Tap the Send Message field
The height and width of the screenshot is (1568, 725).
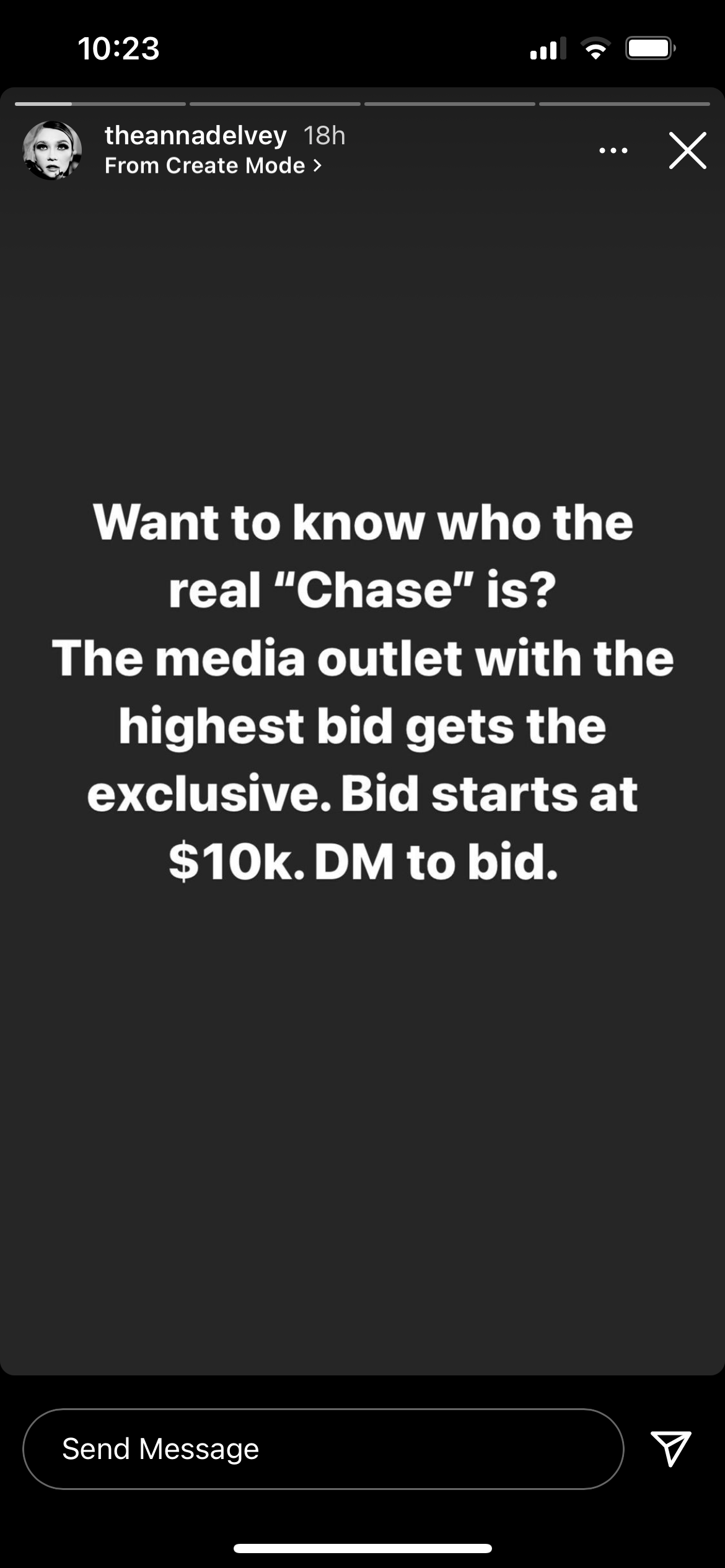322,1448
